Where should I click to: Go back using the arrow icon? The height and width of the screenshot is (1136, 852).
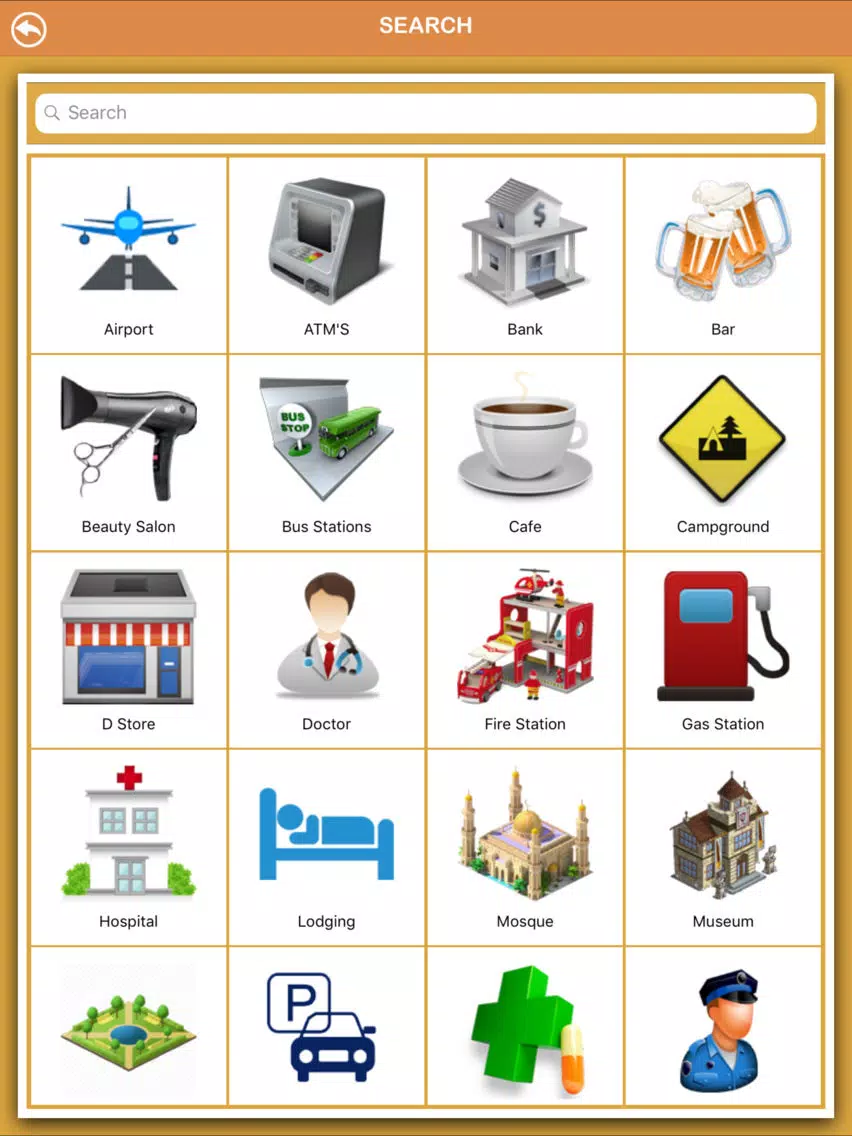coord(29,29)
